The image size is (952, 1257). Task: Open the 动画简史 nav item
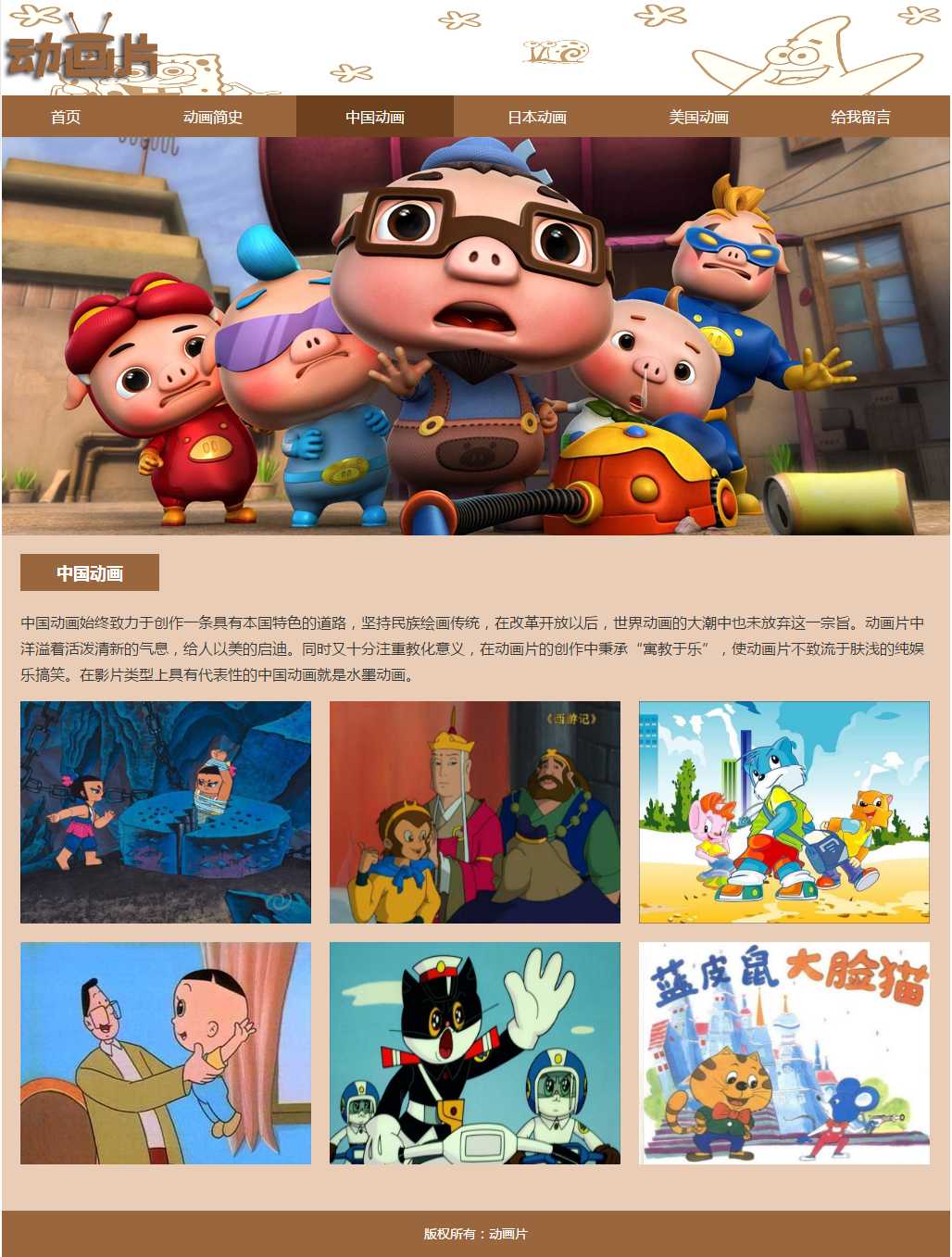pos(213,117)
